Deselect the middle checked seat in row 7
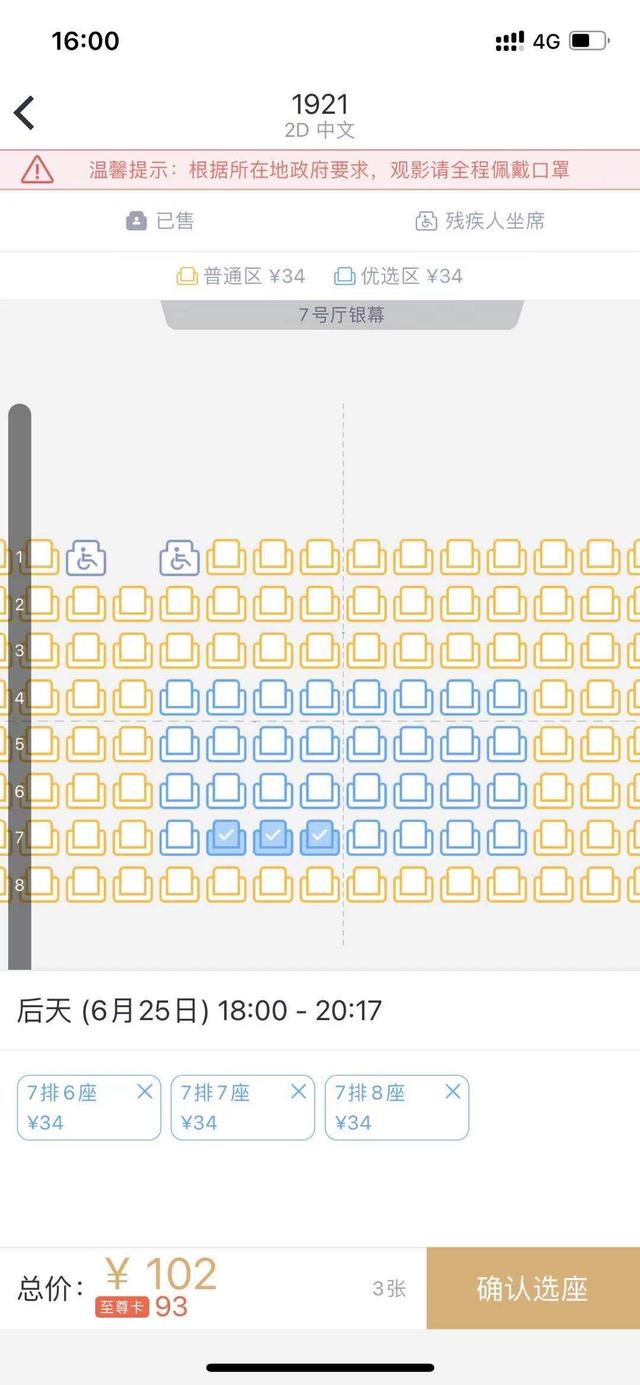 point(273,837)
